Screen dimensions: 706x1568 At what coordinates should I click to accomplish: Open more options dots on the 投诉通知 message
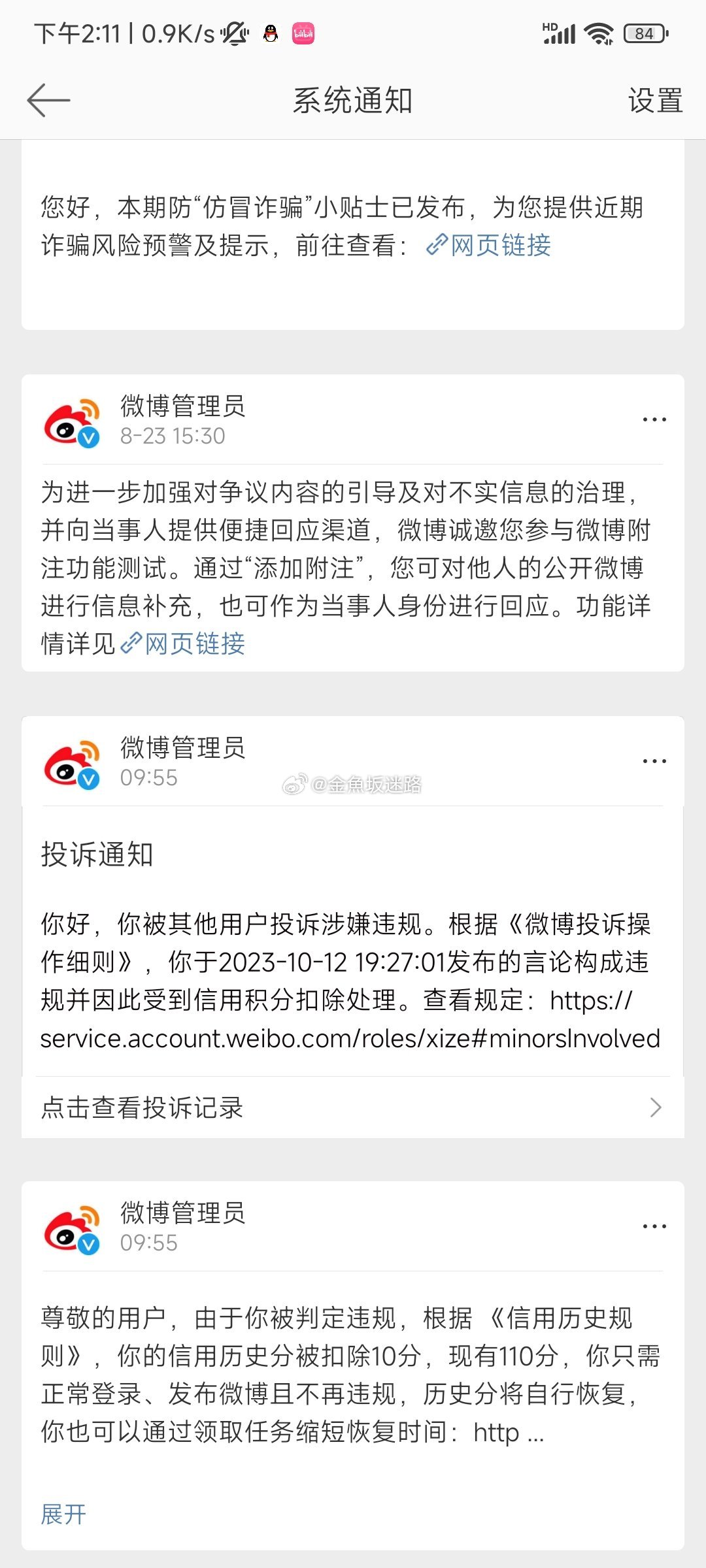pyautogui.click(x=654, y=761)
